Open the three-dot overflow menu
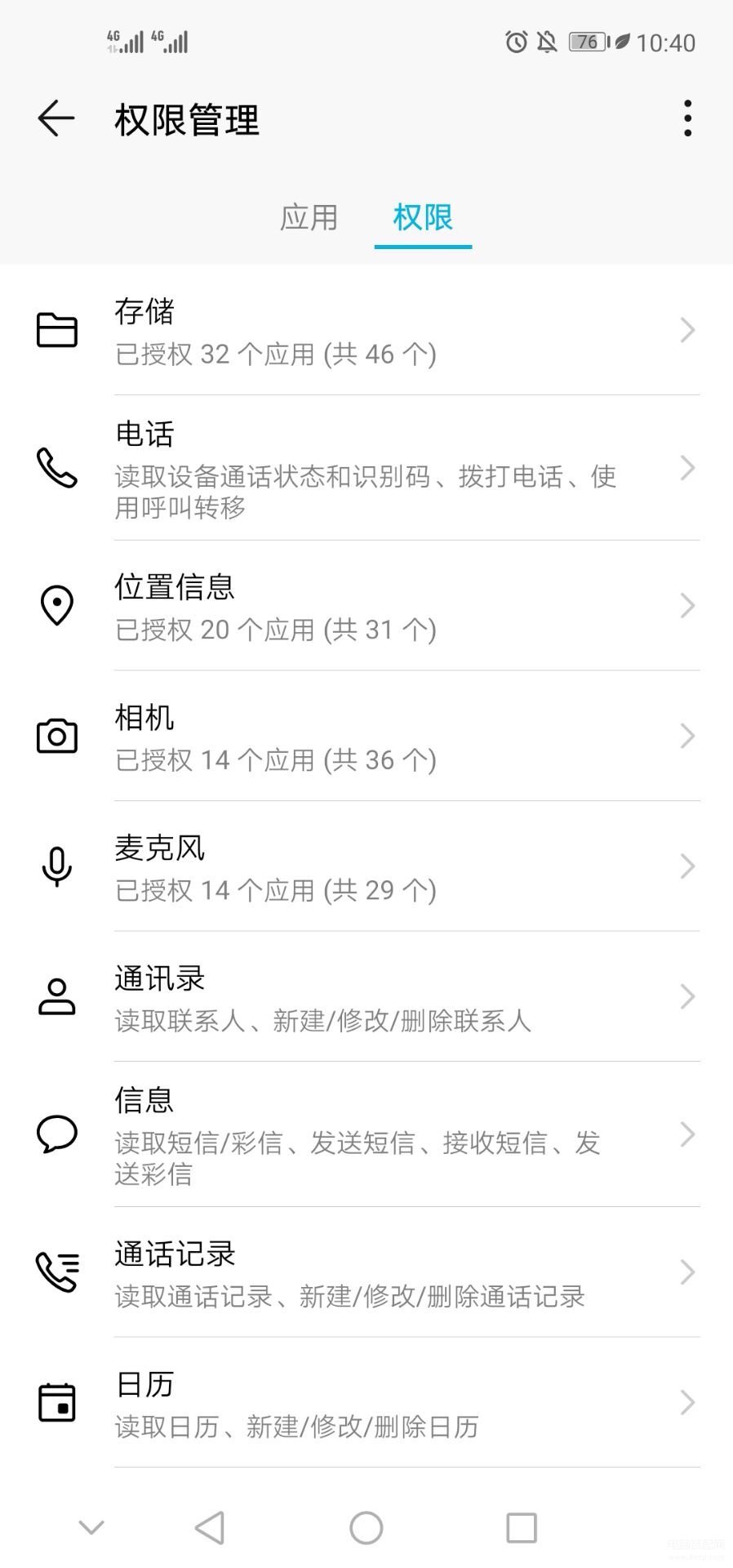Screen dimensions: 733x1568 tap(688, 118)
